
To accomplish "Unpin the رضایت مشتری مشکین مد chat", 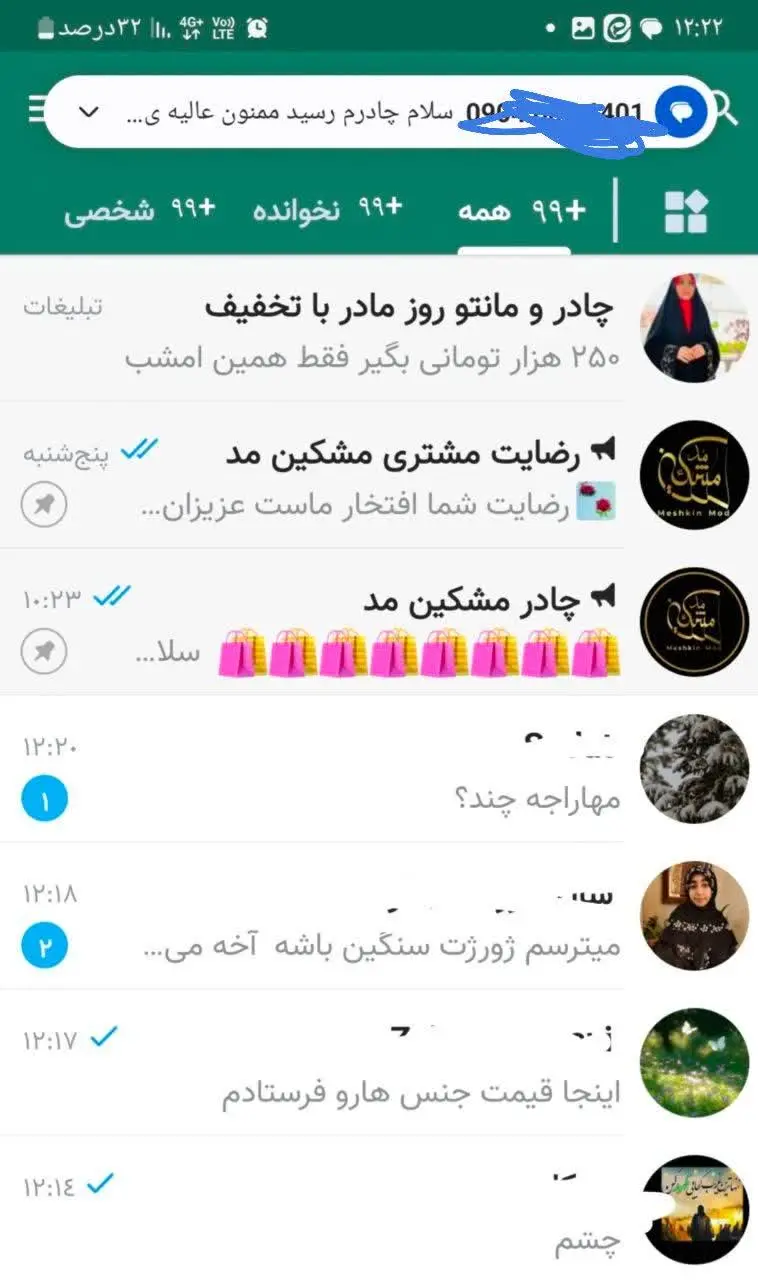I will tap(44, 504).
